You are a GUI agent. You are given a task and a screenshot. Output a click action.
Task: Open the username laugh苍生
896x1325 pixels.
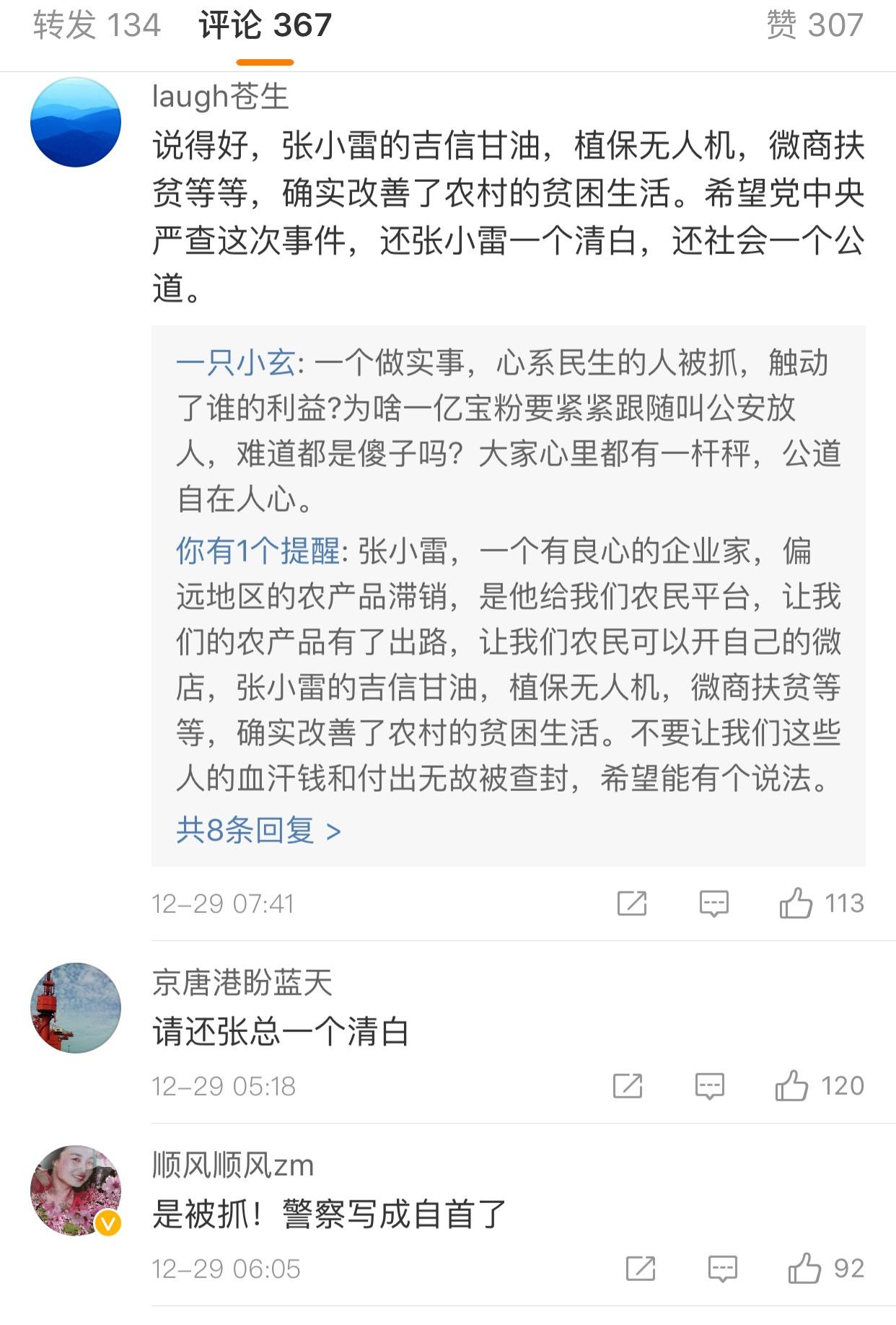point(220,97)
